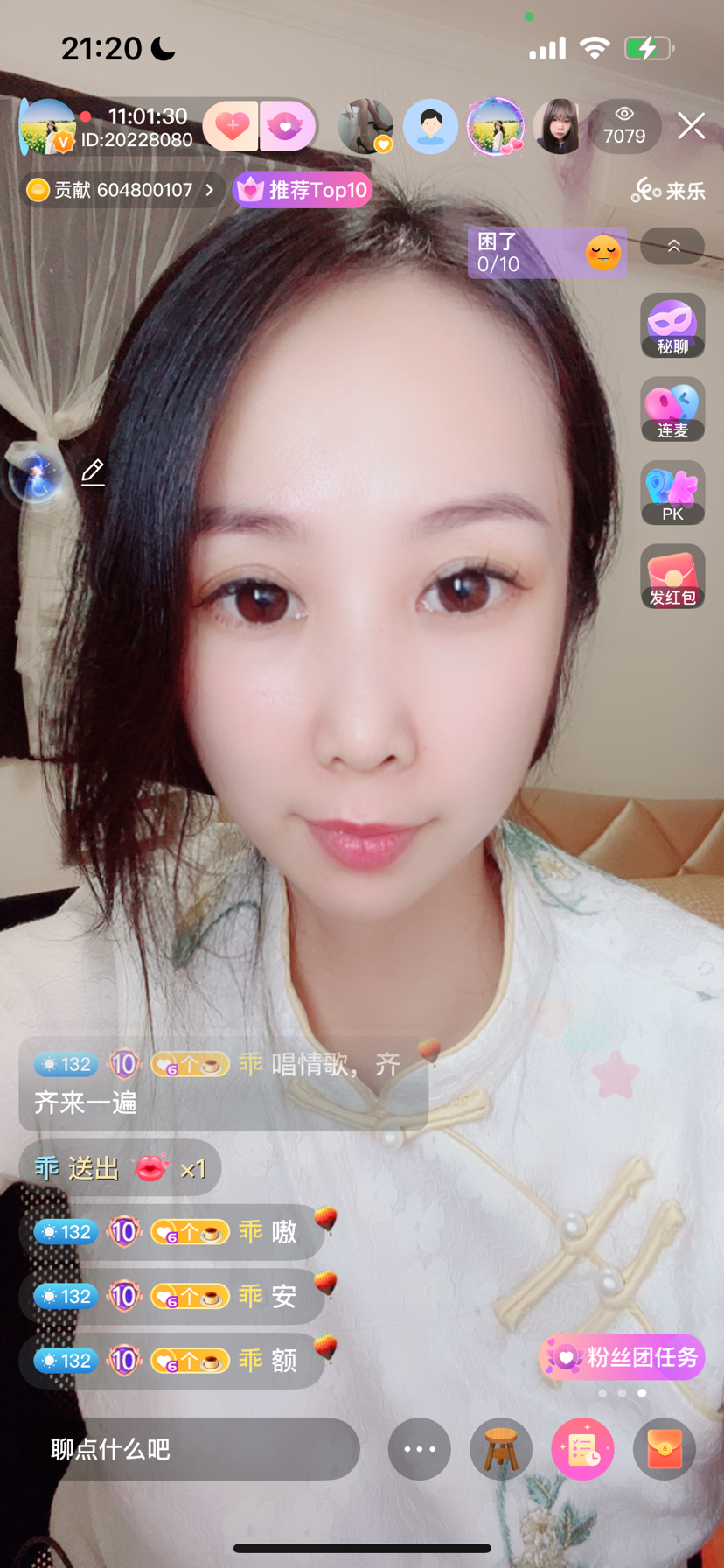Open the three-dot more options menu
The width and height of the screenshot is (724, 1568).
[420, 1449]
